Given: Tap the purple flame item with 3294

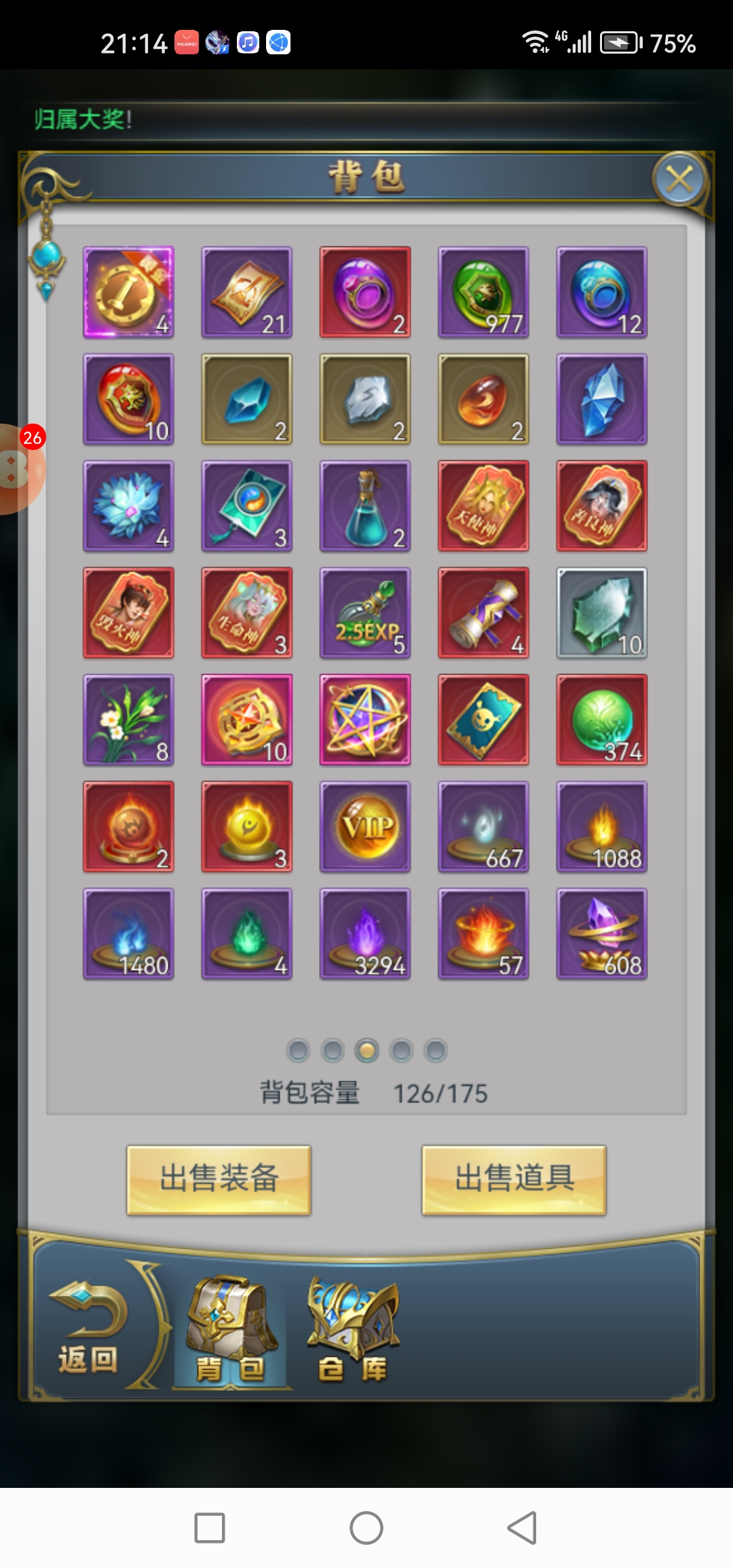Looking at the screenshot, I should (365, 933).
